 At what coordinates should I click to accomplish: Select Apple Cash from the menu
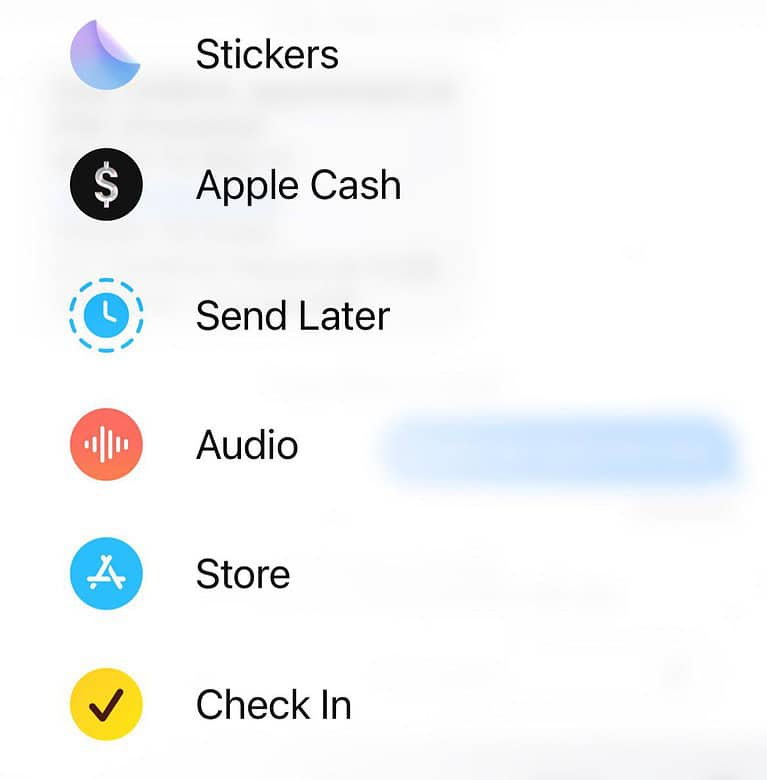click(x=299, y=184)
